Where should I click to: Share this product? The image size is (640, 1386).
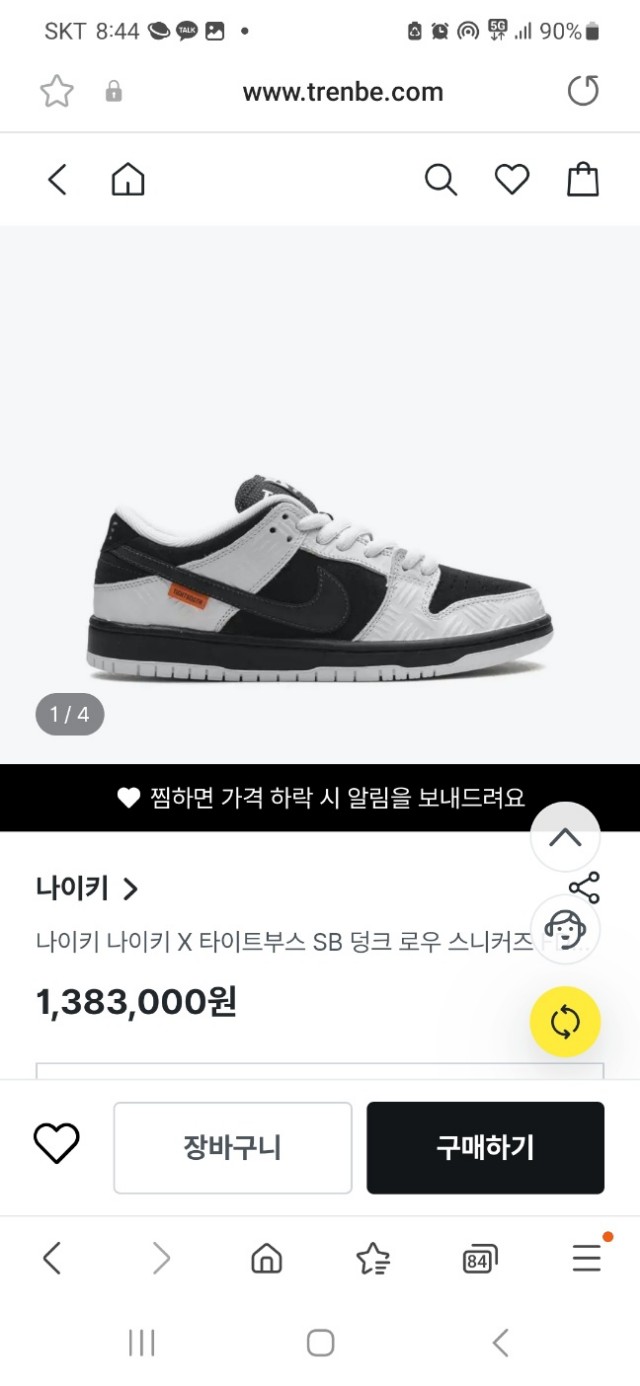coord(584,887)
